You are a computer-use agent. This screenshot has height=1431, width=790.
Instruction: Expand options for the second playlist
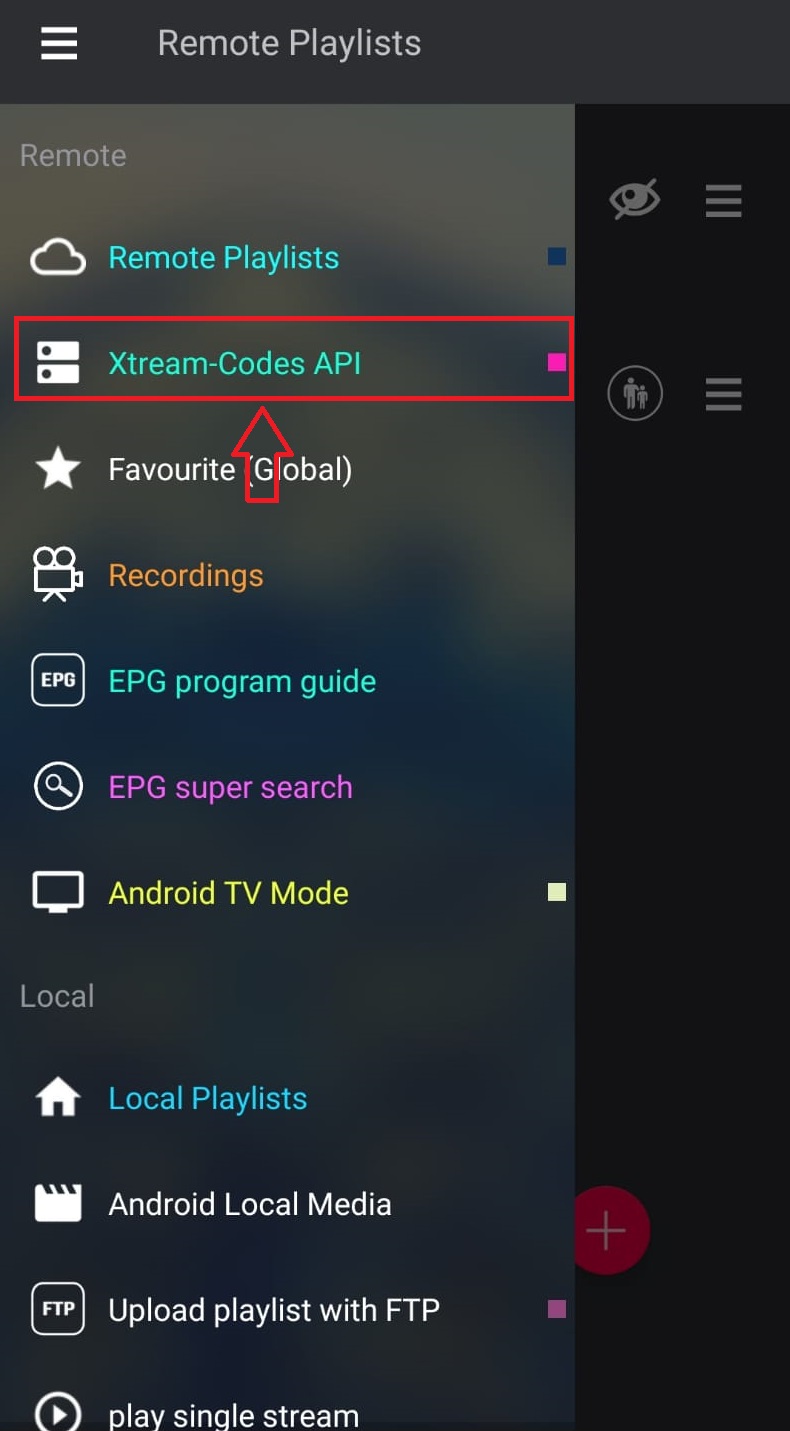[x=723, y=394]
